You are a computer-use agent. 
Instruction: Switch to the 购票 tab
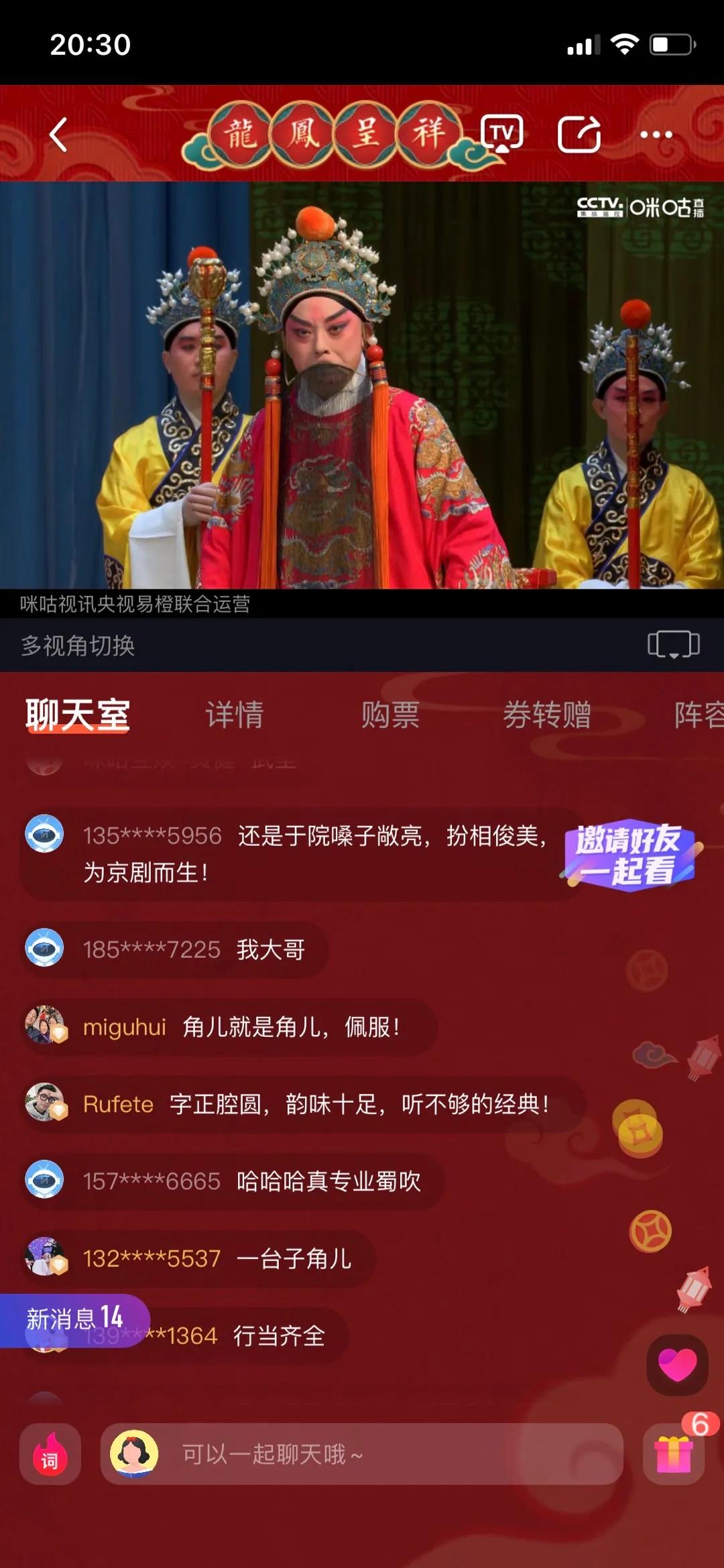pyautogui.click(x=390, y=715)
